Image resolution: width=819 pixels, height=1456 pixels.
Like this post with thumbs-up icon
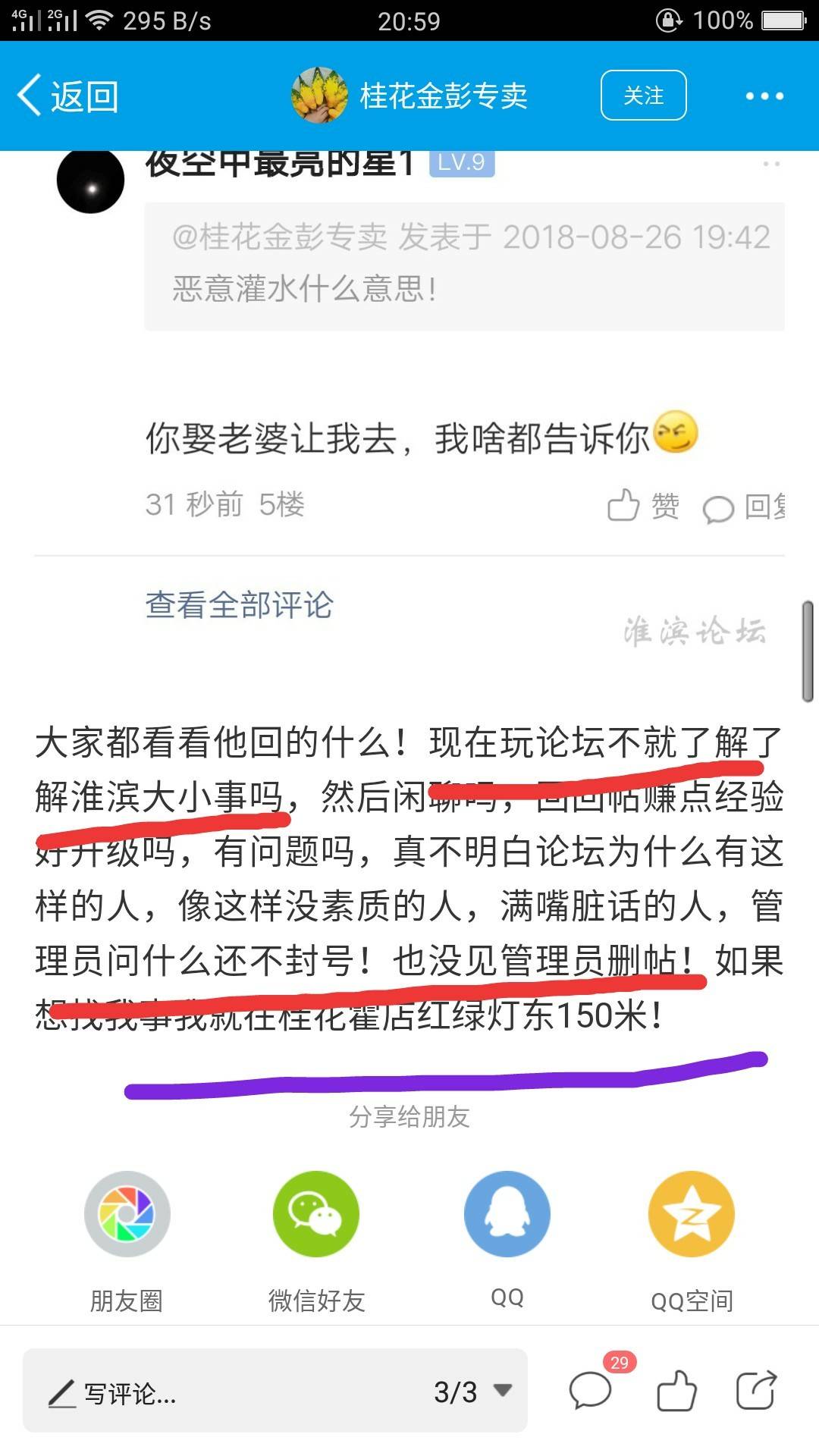click(676, 1392)
